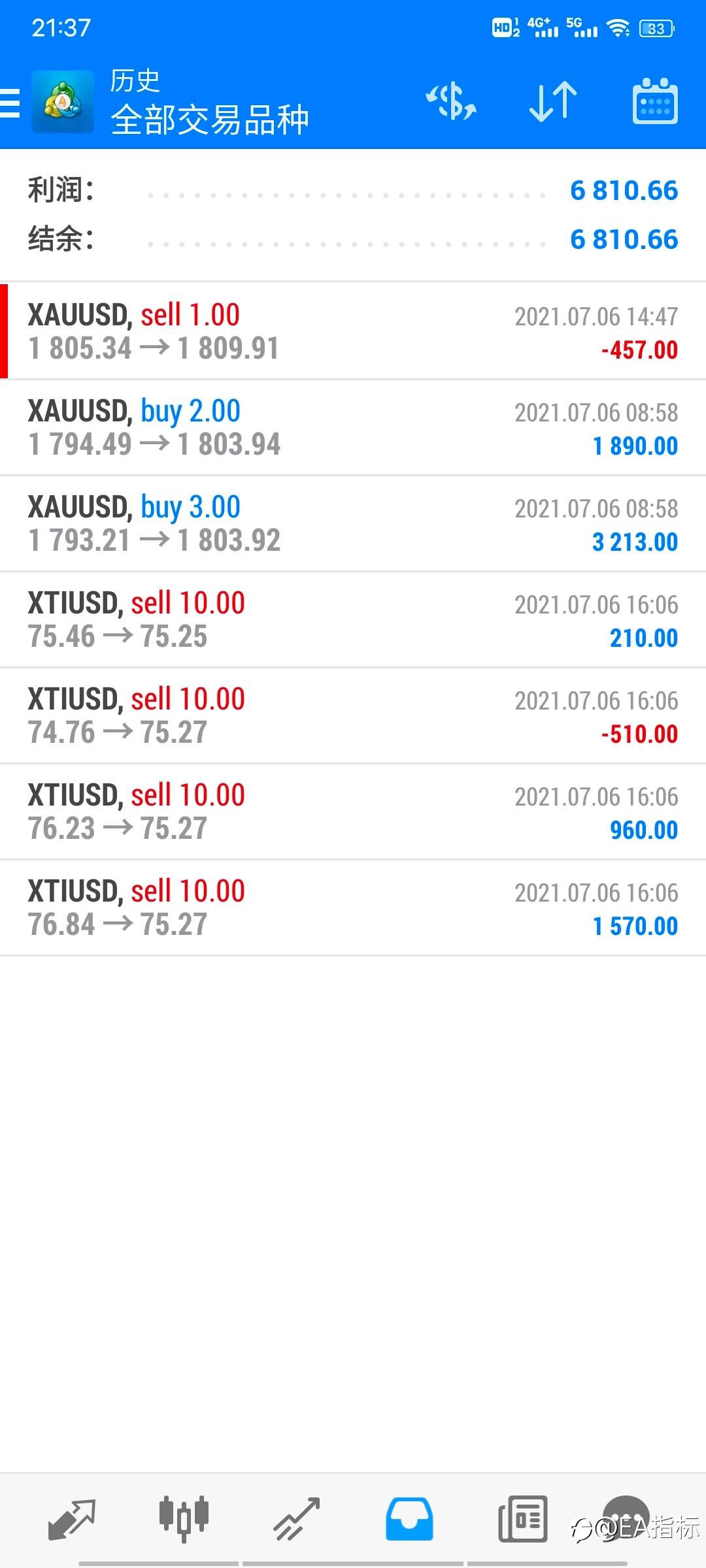The image size is (706, 1568).
Task: Open the chat messages tab
Action: click(x=625, y=1517)
